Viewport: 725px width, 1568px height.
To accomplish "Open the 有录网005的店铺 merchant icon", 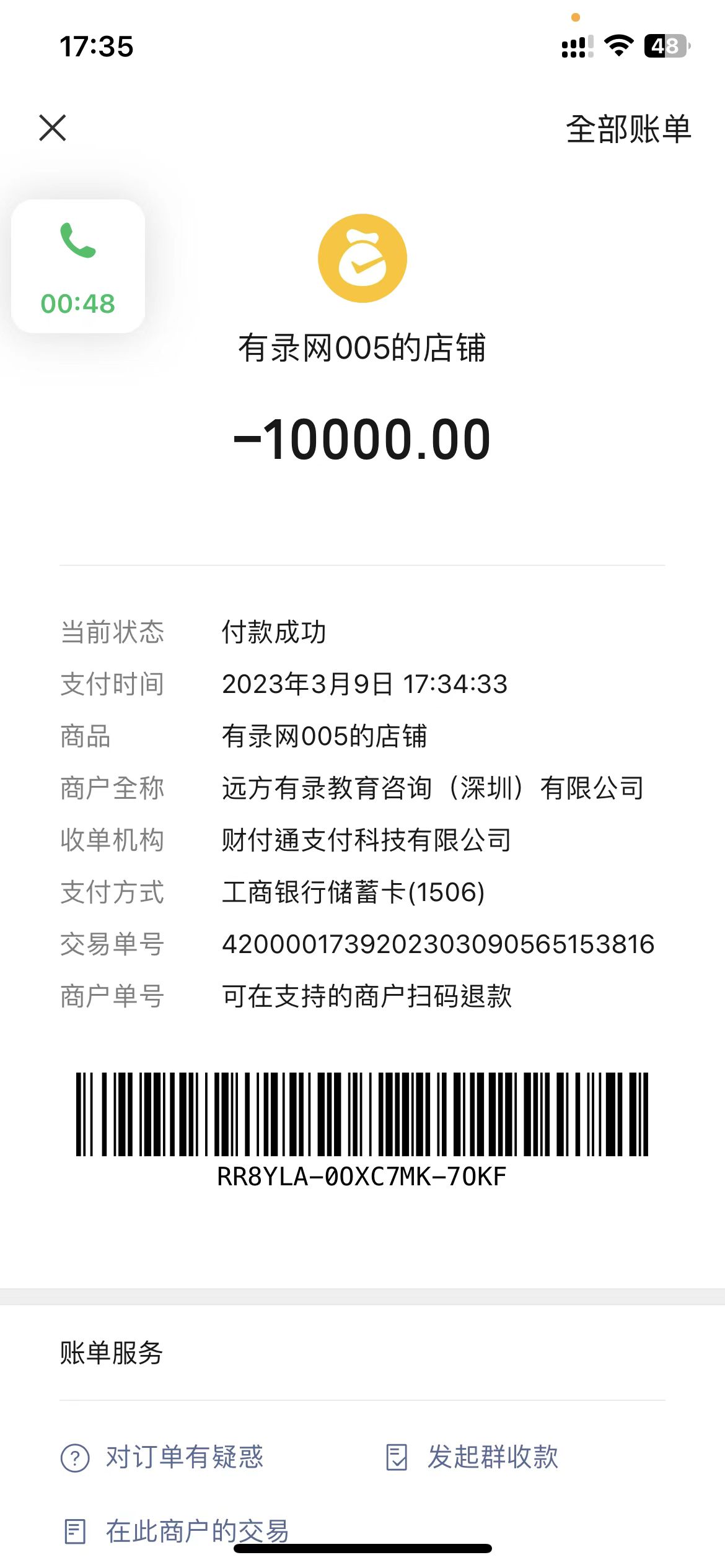I will click(x=362, y=258).
